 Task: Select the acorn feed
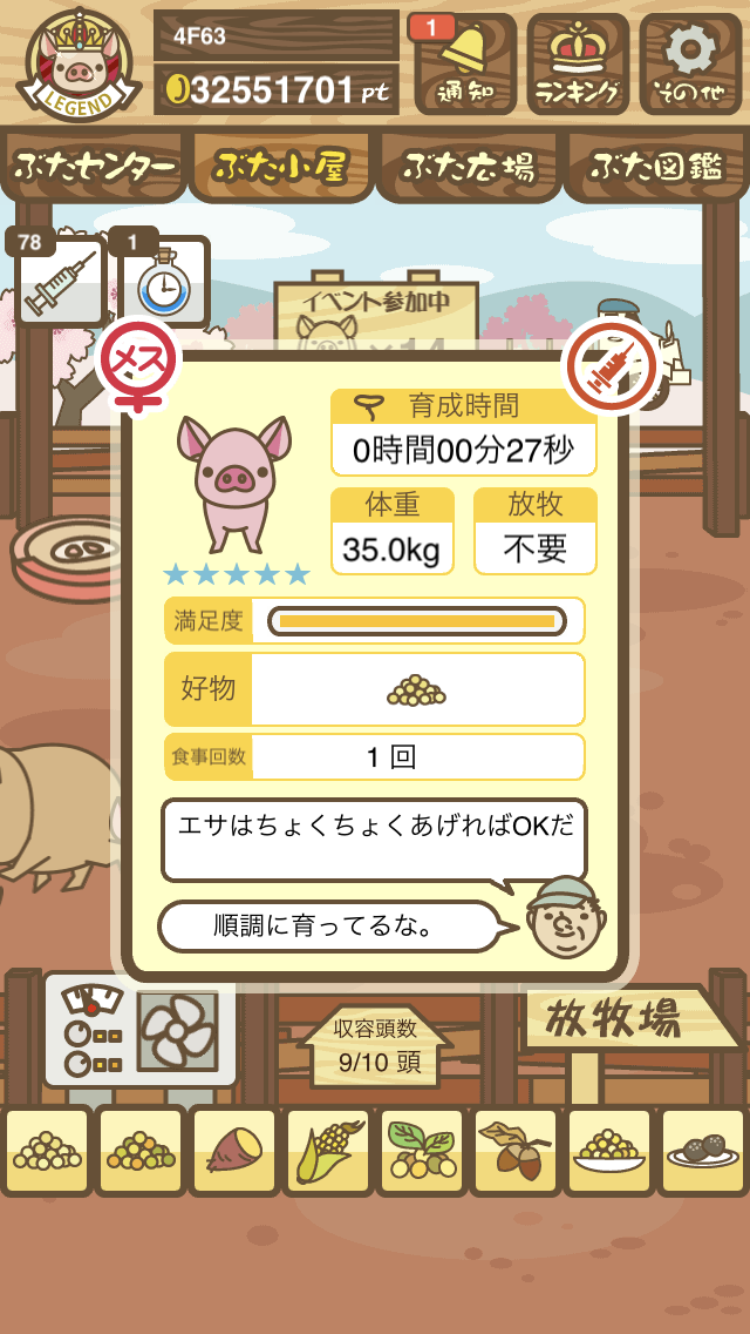click(x=514, y=1151)
